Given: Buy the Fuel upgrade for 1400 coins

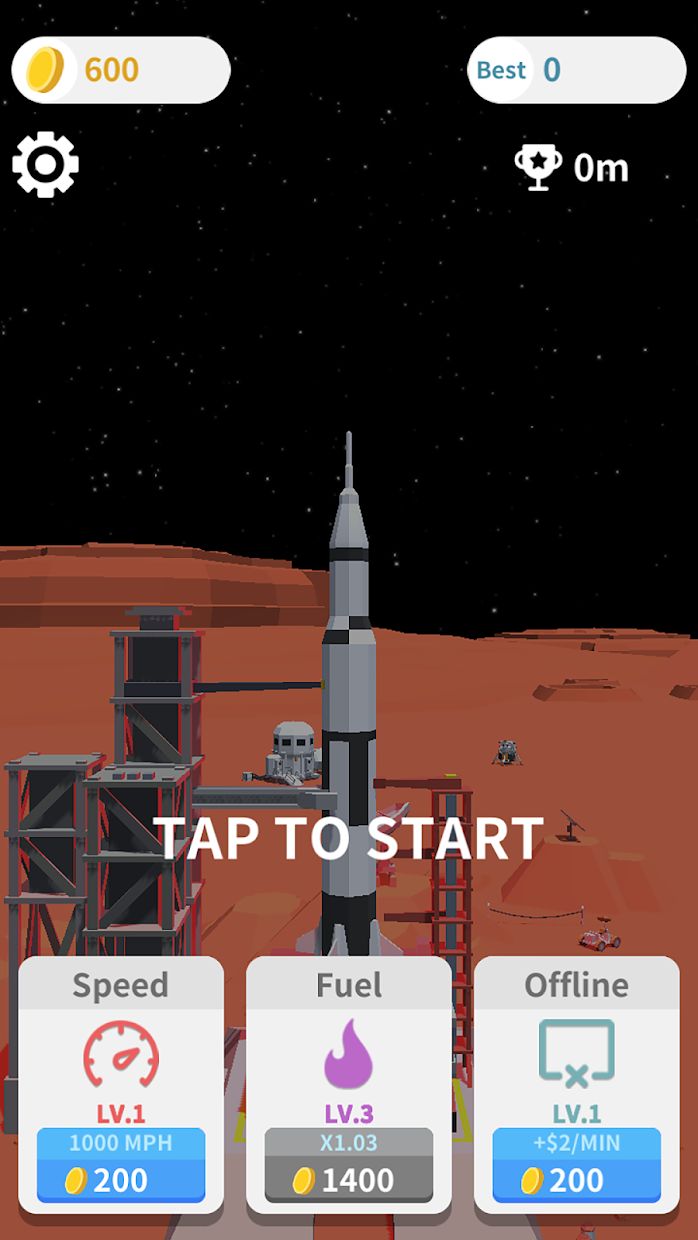Looking at the screenshot, I should click(349, 1165).
